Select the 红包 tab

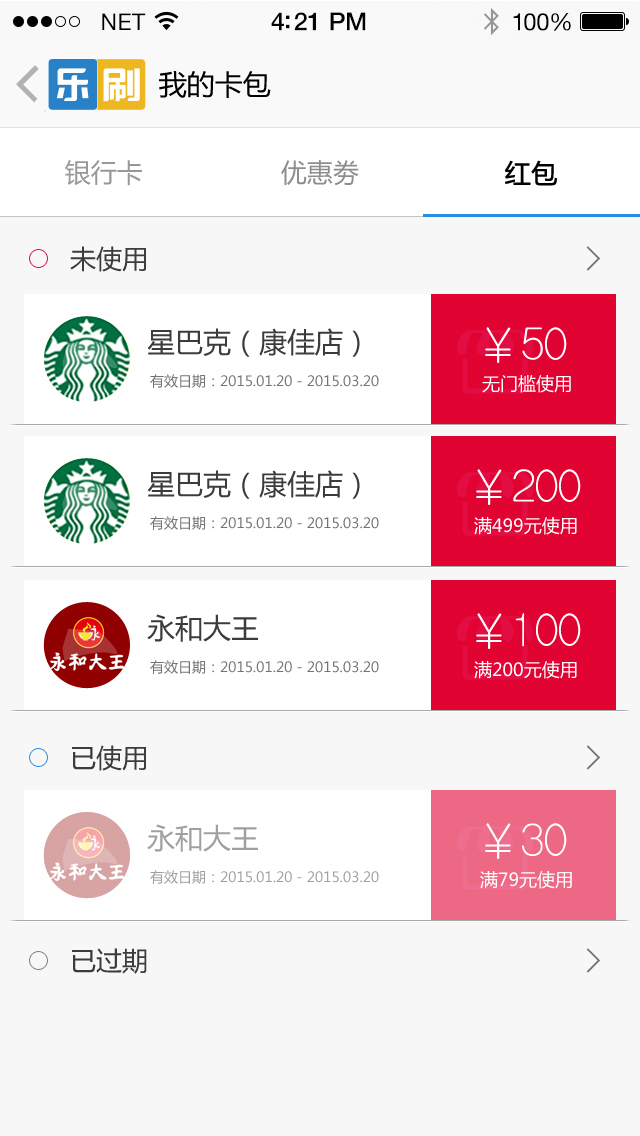531,174
